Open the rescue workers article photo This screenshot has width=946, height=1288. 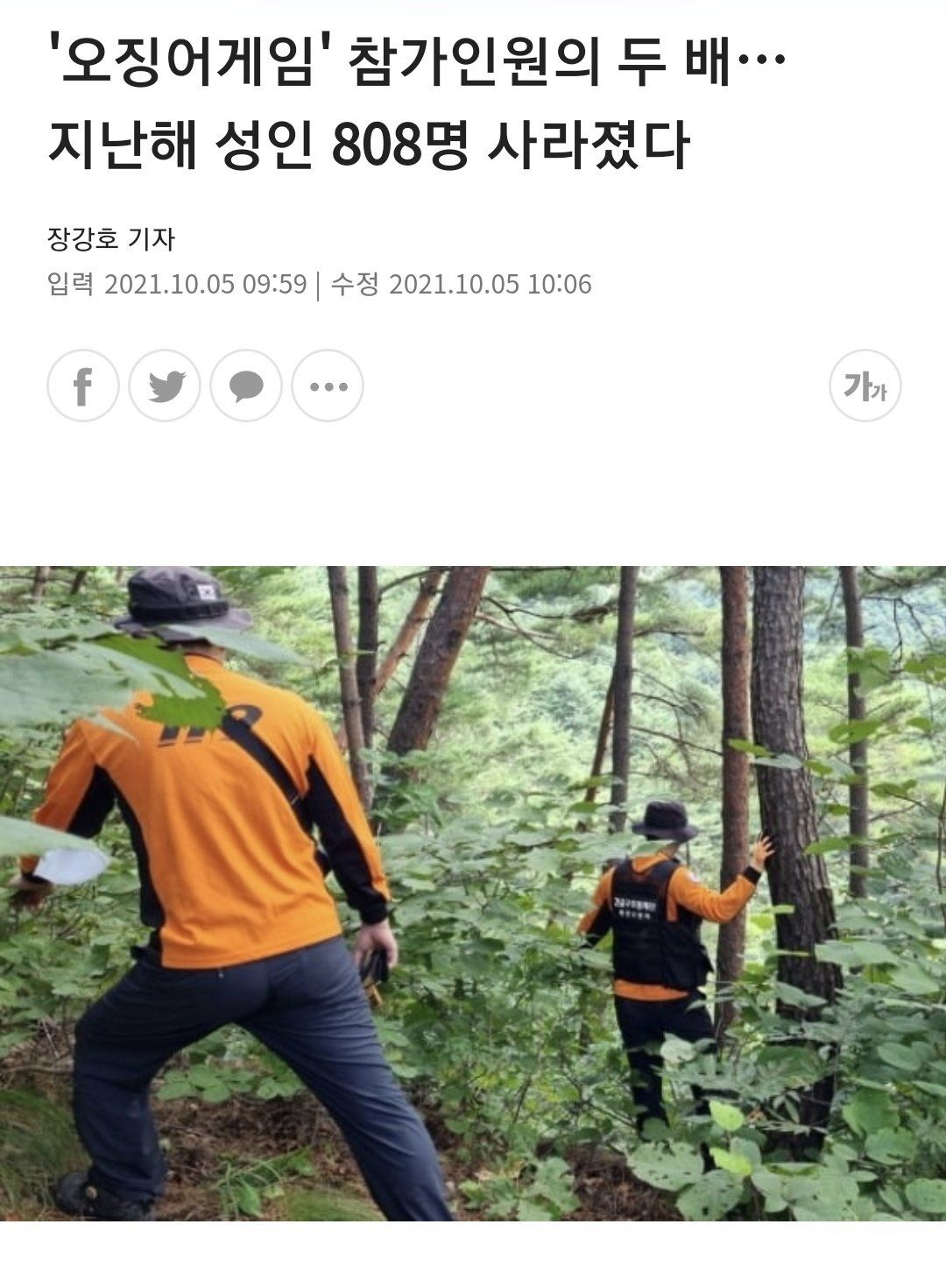pyautogui.click(x=473, y=893)
